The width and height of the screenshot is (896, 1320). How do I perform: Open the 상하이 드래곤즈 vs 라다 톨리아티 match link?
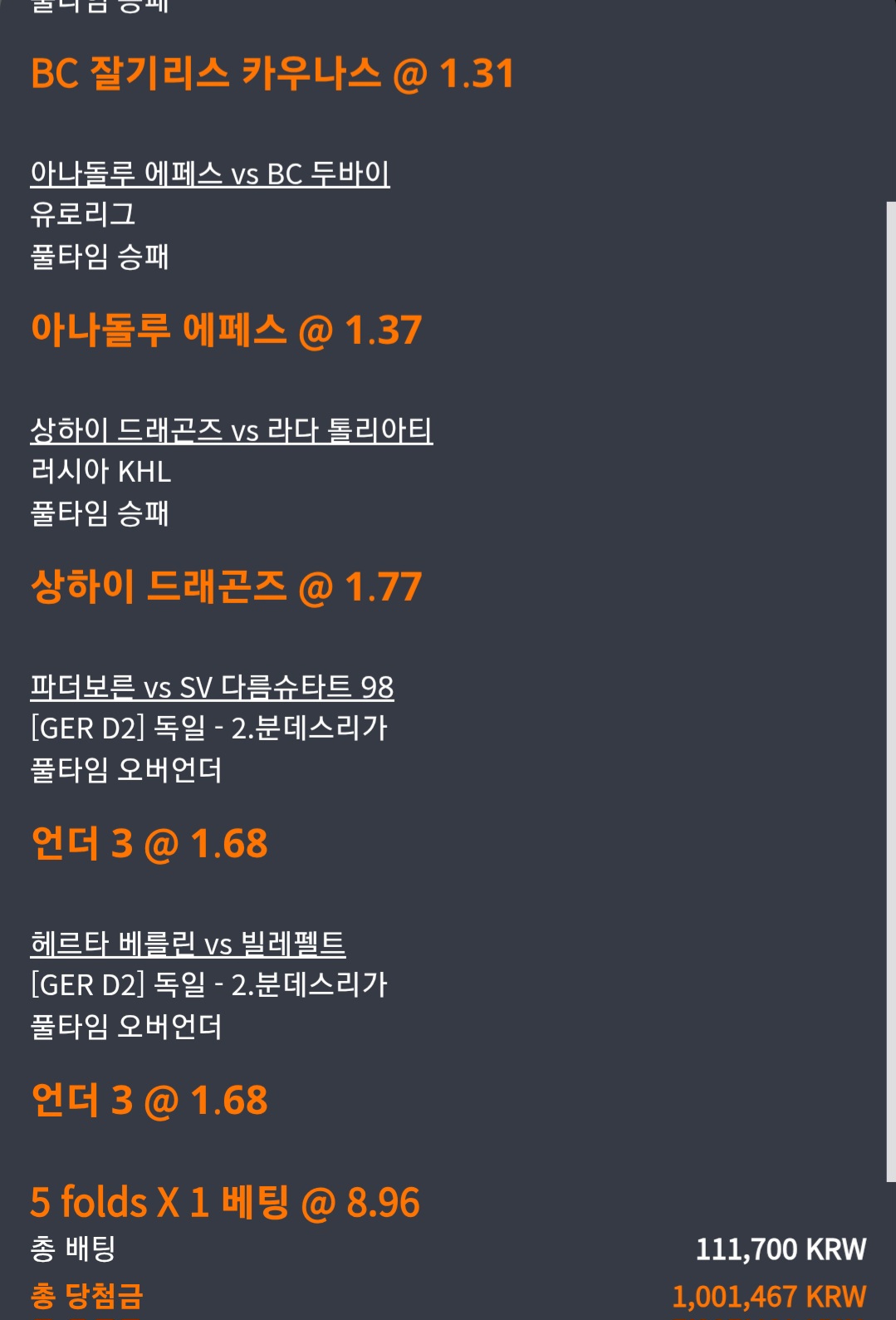[231, 430]
